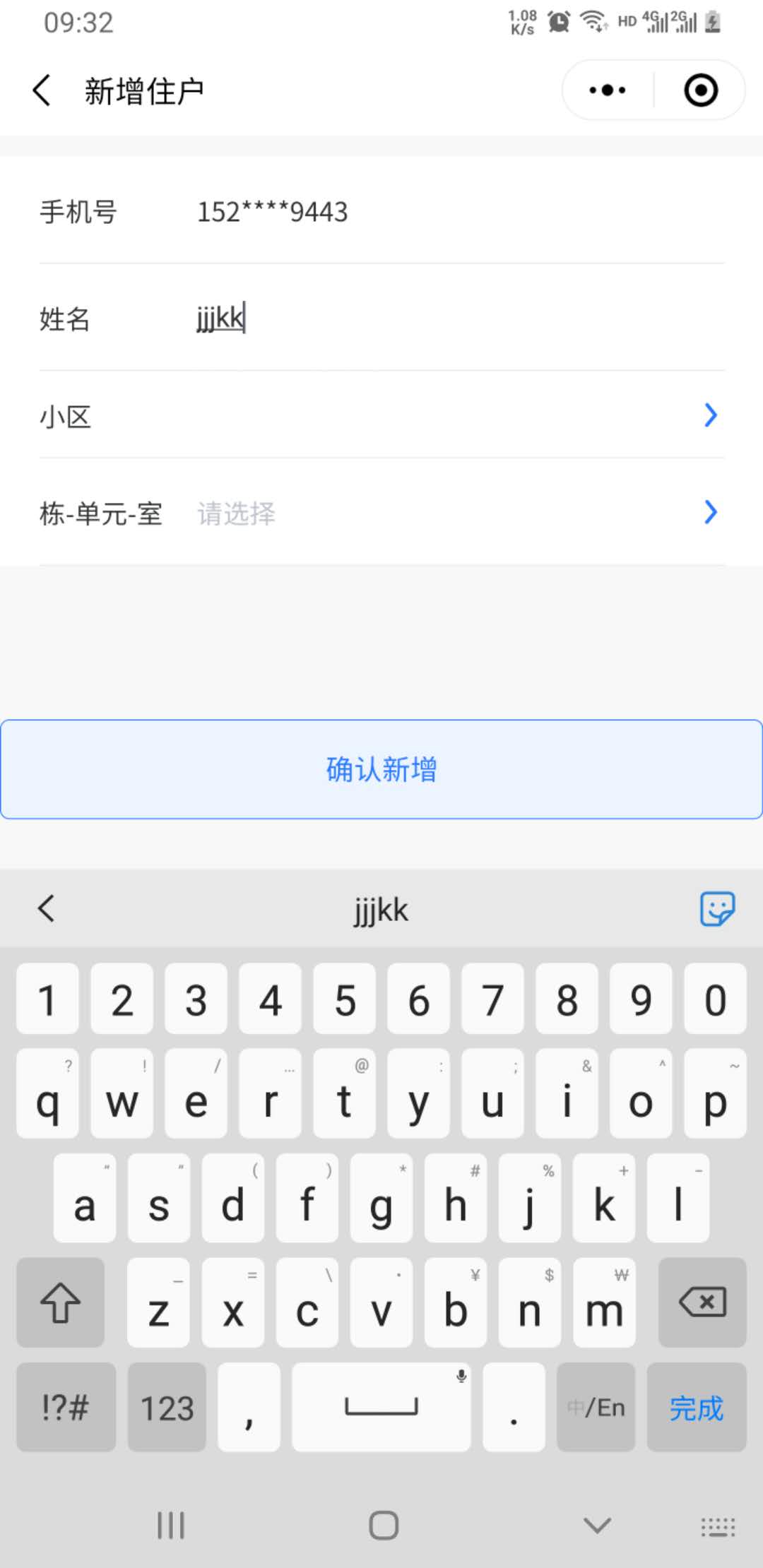Switch input language with the 中/En key
Viewport: 763px width, 1568px height.
click(x=595, y=1408)
